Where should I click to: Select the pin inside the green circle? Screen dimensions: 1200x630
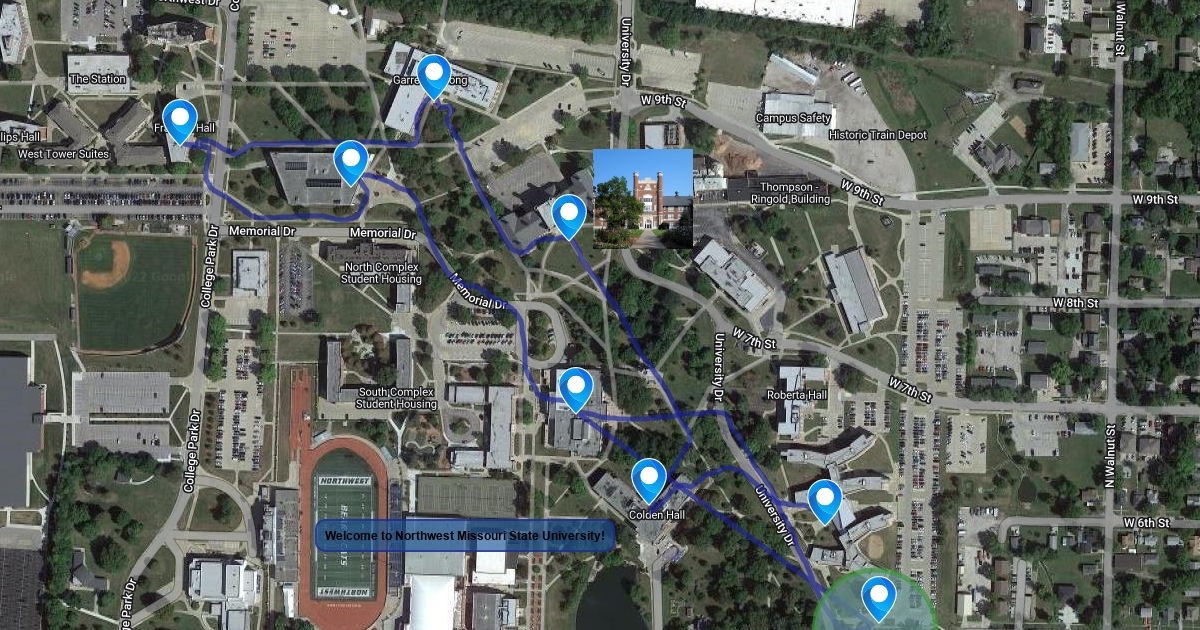tap(879, 597)
